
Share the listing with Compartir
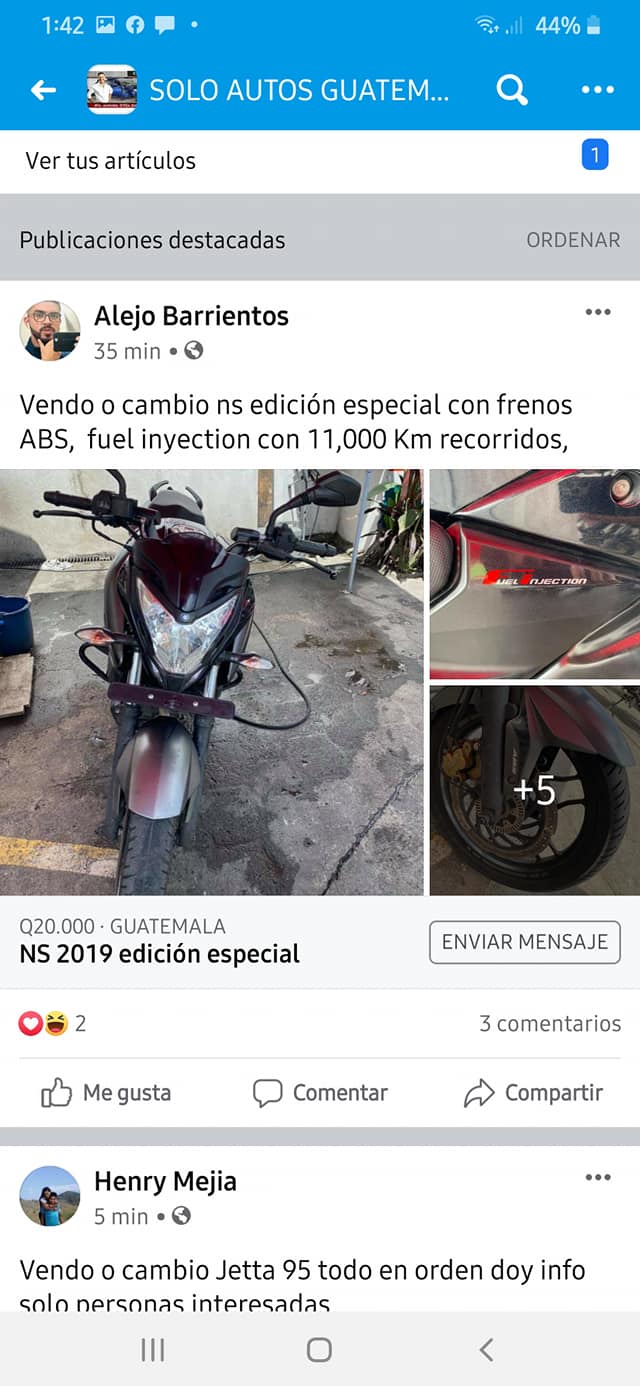534,1093
